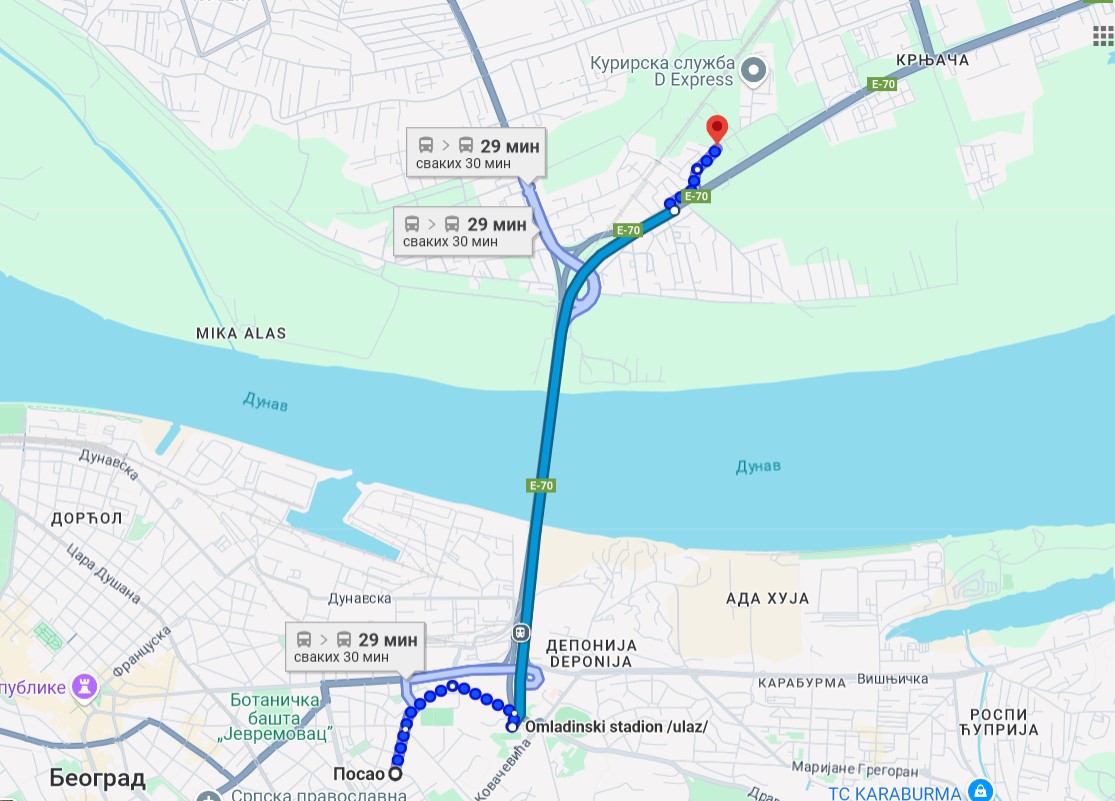The image size is (1115, 801).
Task: Tap the Omladinski stadion /ulaz/ bus stop
Action: click(x=513, y=726)
